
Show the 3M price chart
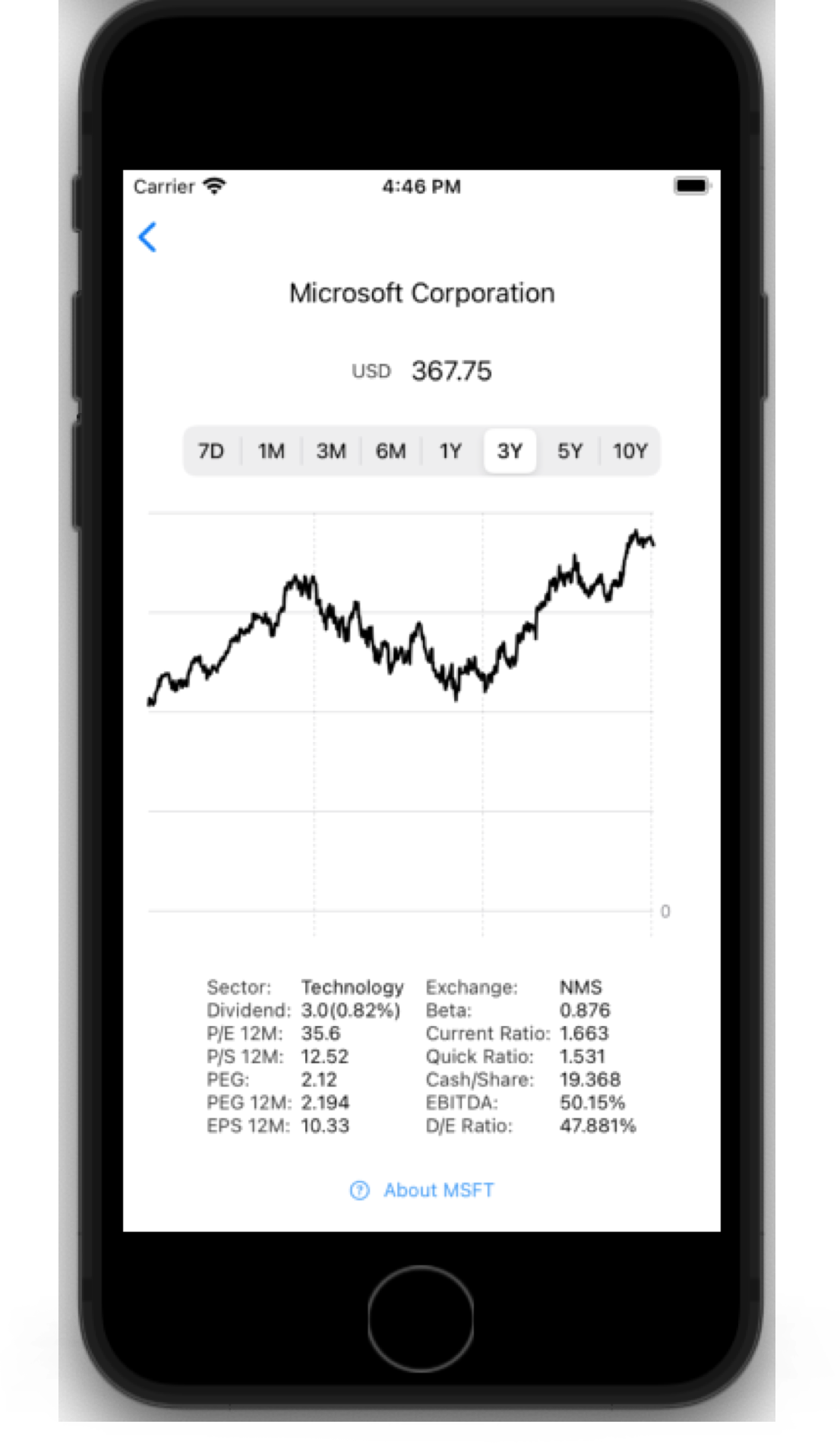pos(331,451)
